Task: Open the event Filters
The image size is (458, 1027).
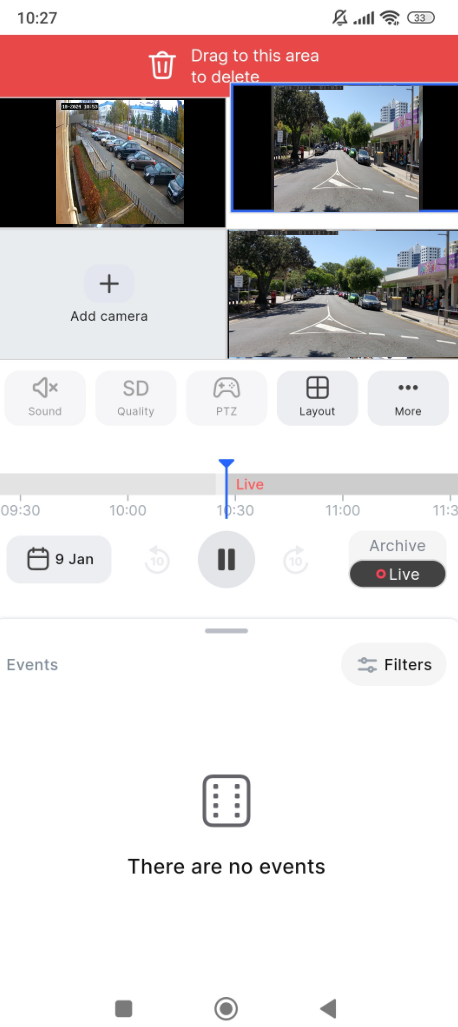Action: pos(394,665)
